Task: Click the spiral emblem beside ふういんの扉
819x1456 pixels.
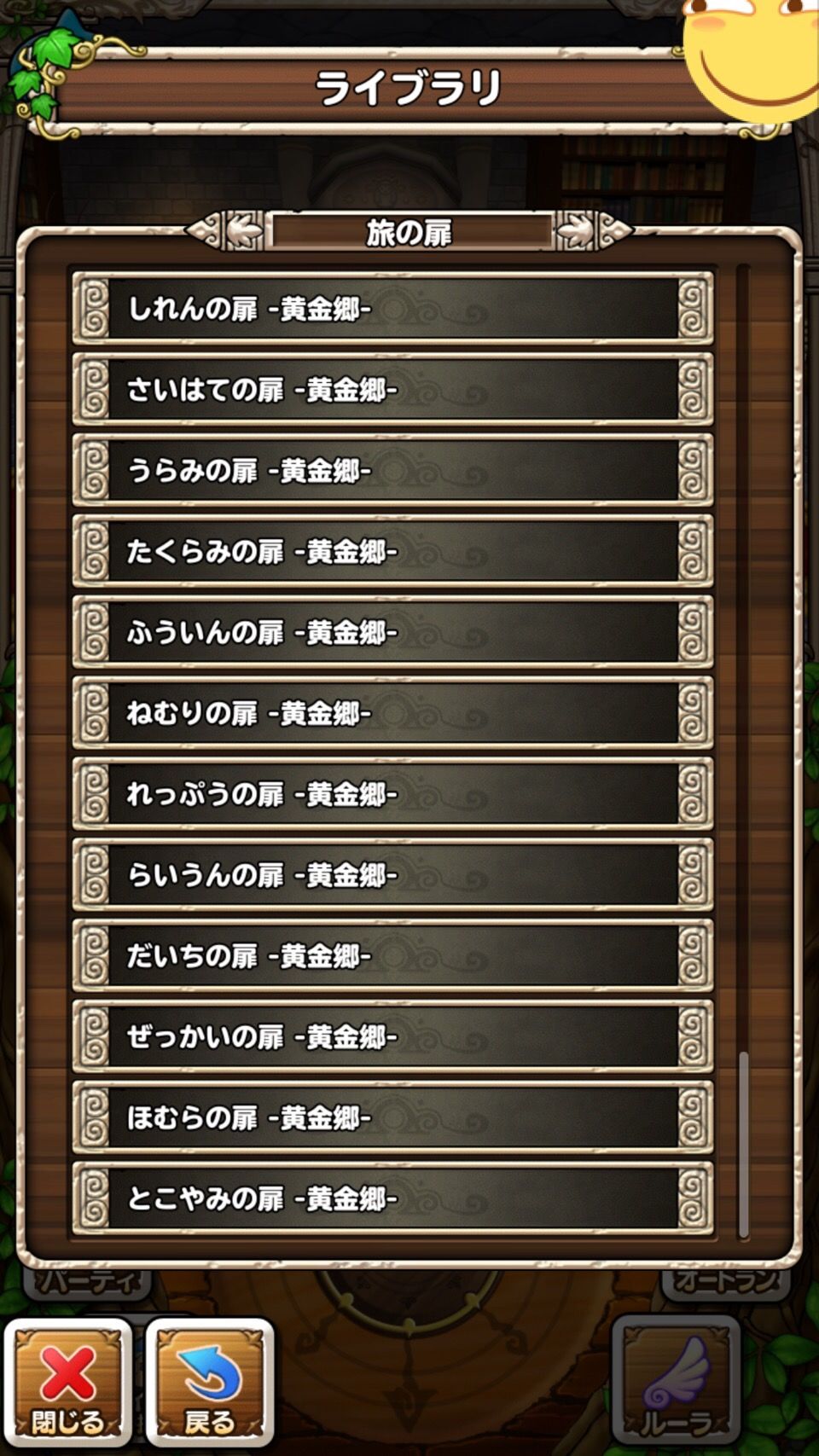Action: [96, 633]
